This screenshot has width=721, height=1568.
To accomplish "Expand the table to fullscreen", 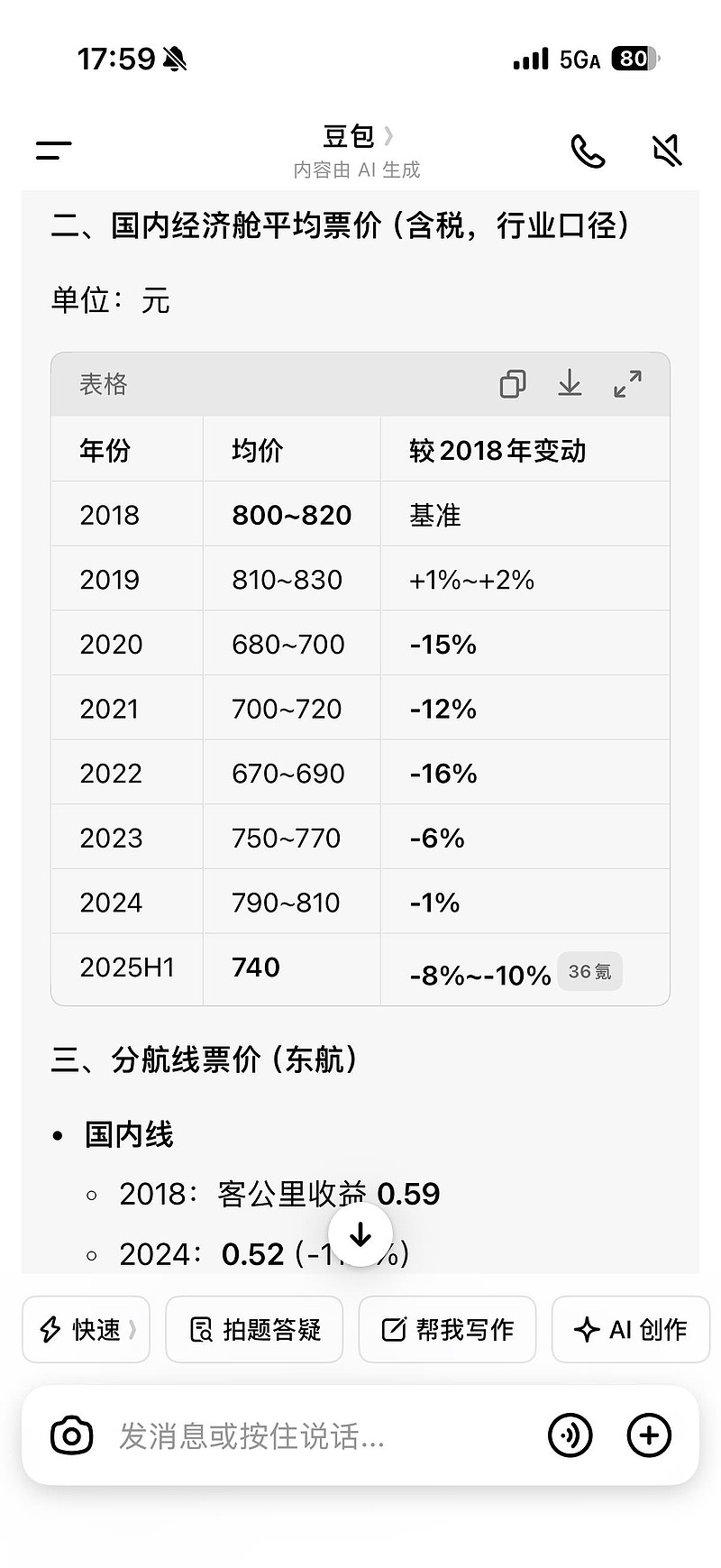I will pos(628,383).
